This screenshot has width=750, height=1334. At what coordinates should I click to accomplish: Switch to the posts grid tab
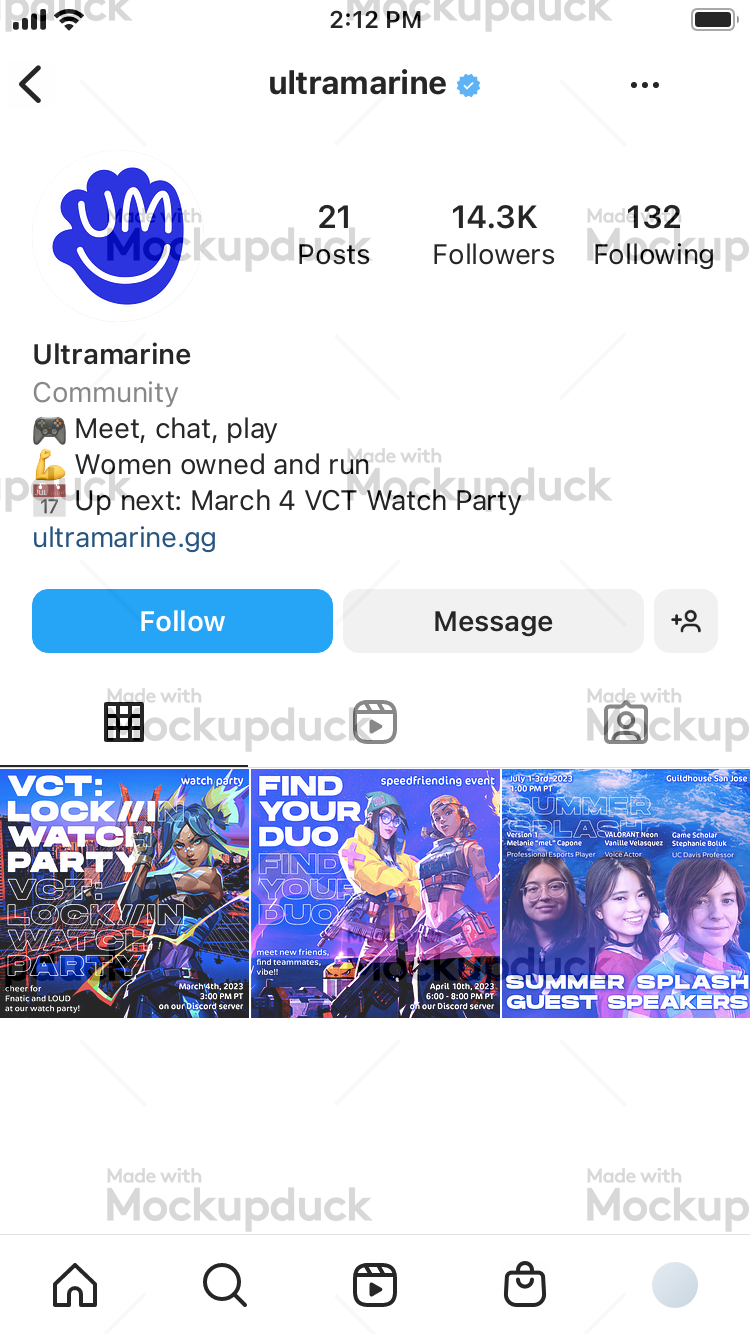[124, 722]
